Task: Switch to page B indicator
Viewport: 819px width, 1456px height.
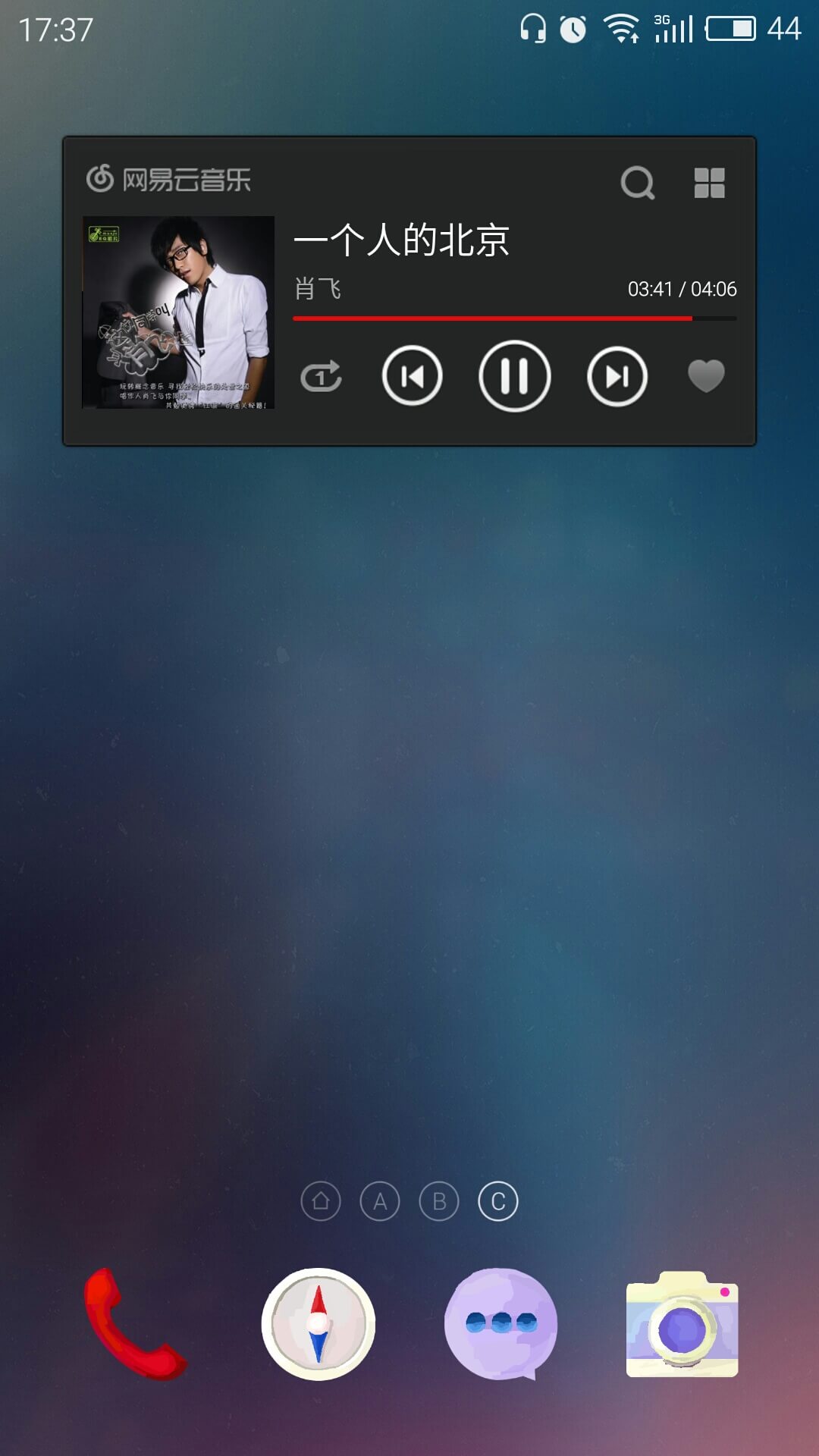Action: 439,1201
